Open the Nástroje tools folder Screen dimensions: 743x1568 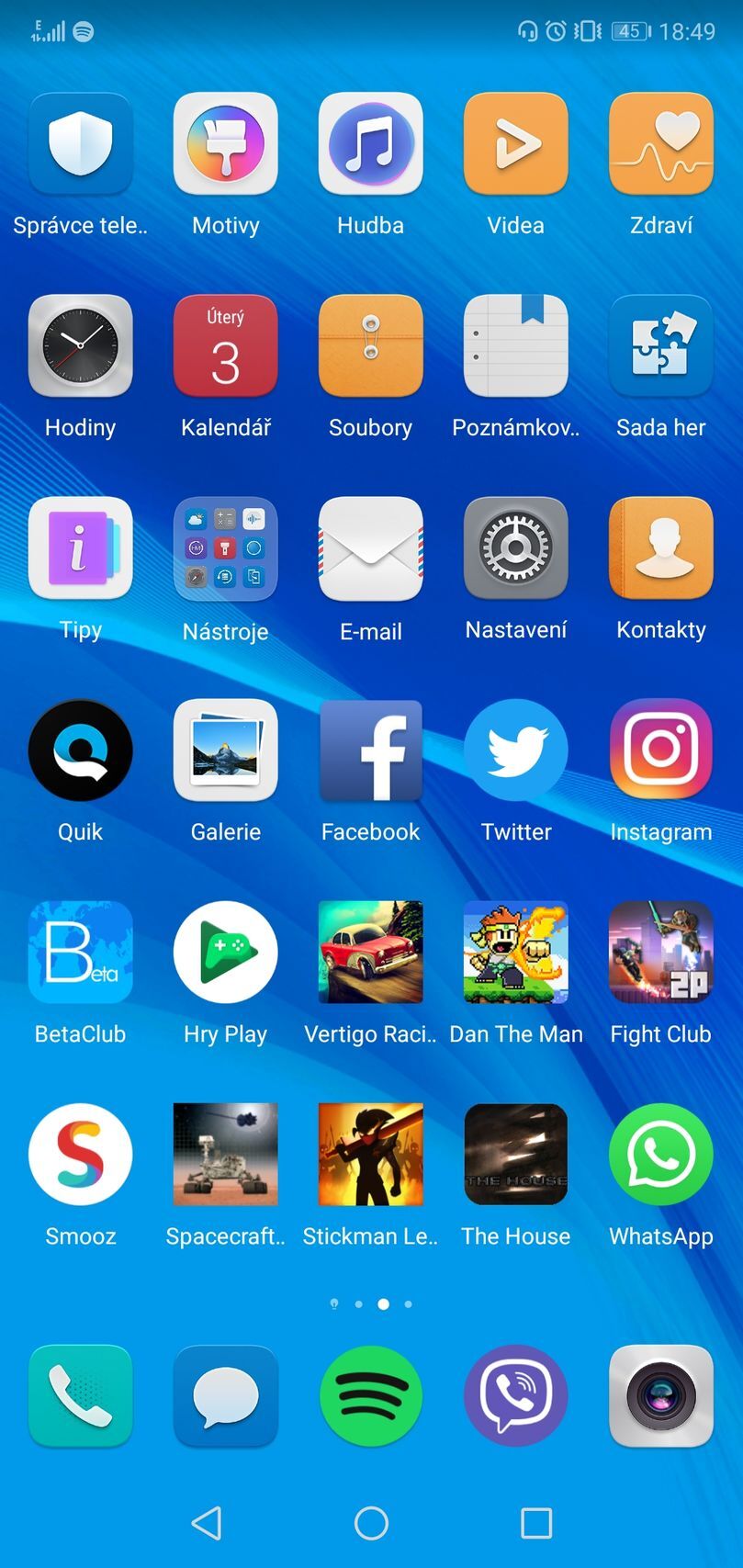[x=225, y=548]
